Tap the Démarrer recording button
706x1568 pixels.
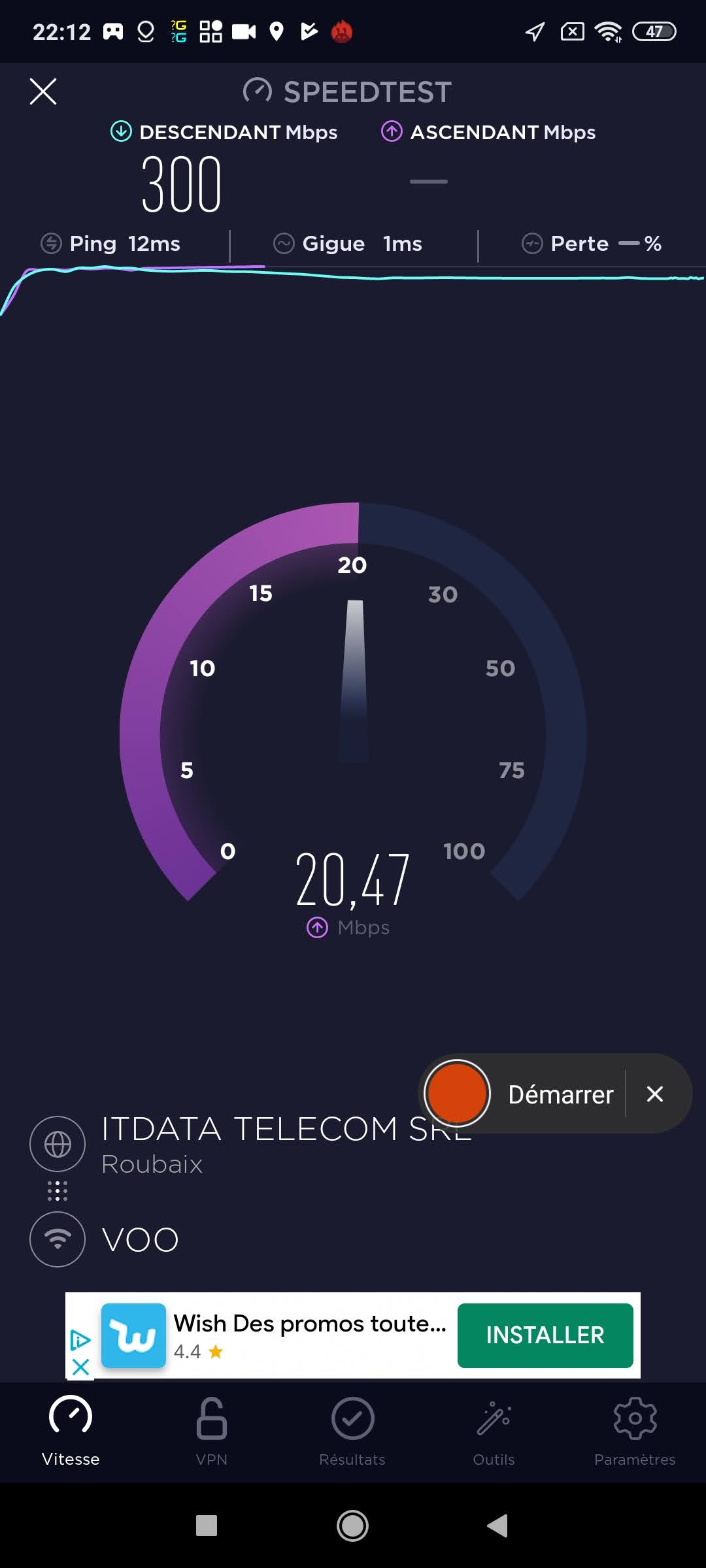[x=457, y=1094]
